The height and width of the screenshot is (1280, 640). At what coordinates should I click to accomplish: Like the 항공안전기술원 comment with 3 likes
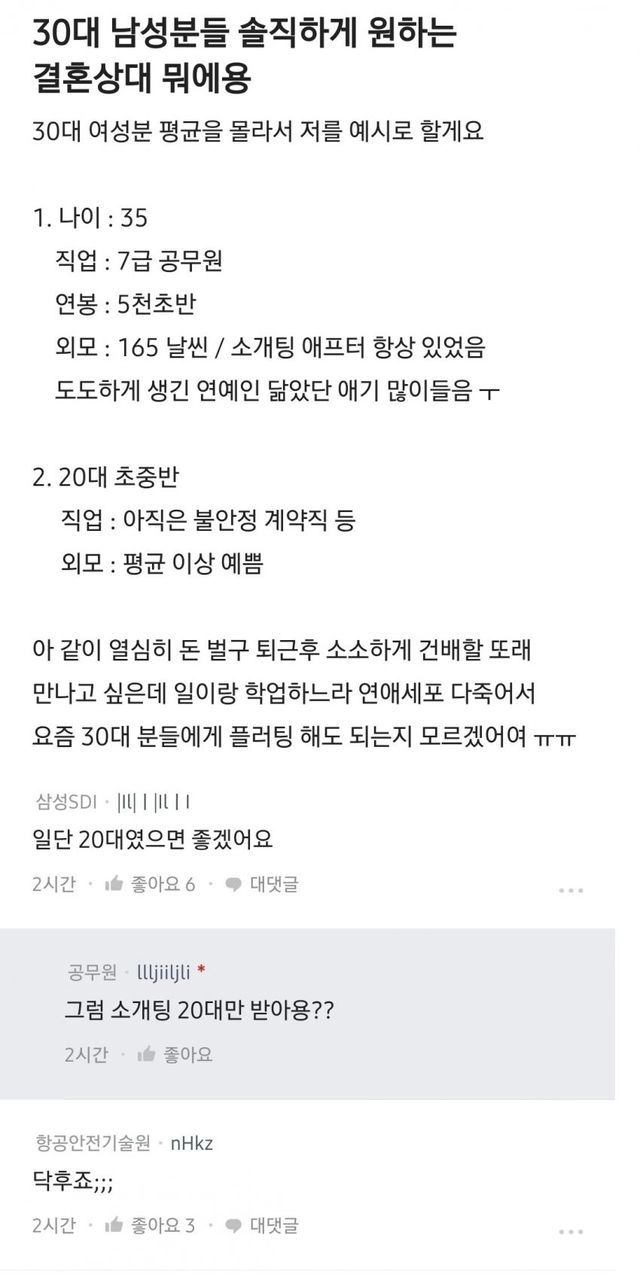[150, 1224]
